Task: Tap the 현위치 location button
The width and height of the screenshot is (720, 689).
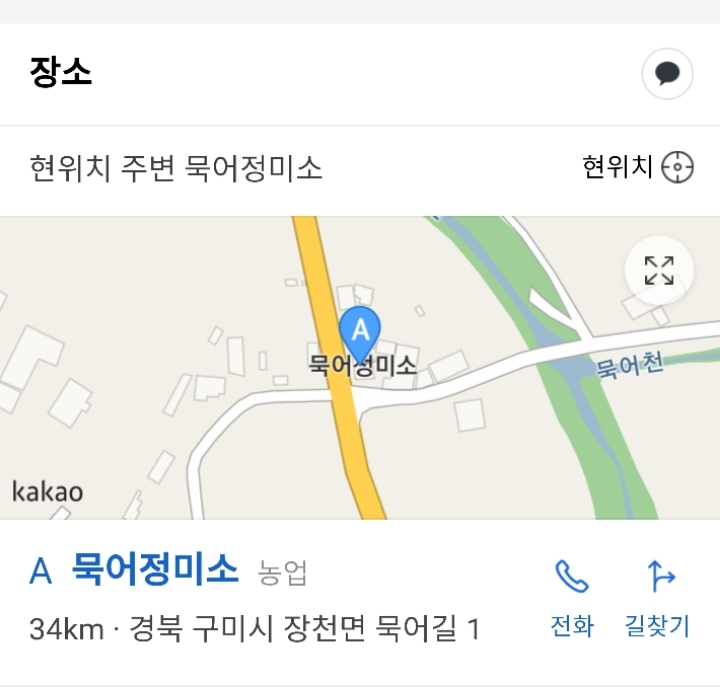Action: 637,167
